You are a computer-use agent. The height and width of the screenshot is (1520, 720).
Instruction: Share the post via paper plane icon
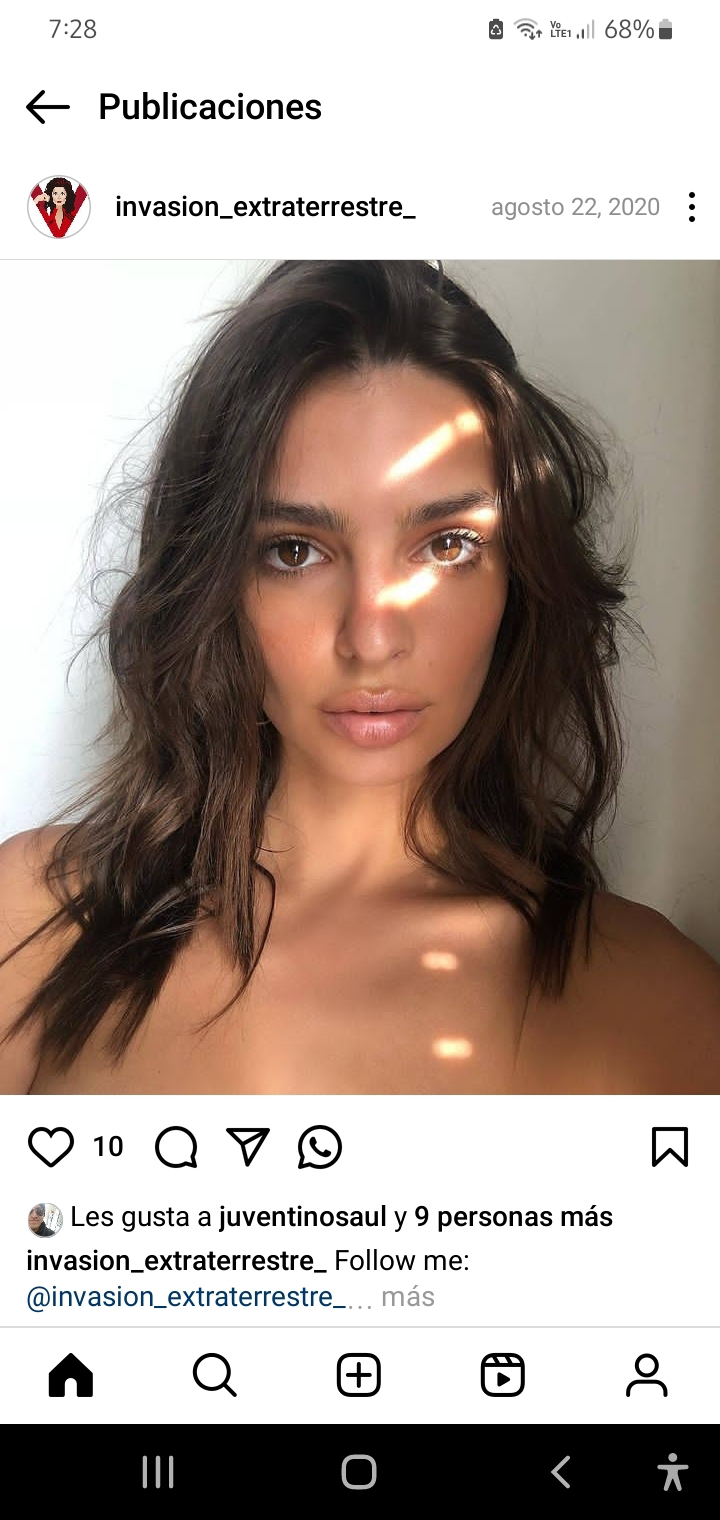tap(248, 1147)
